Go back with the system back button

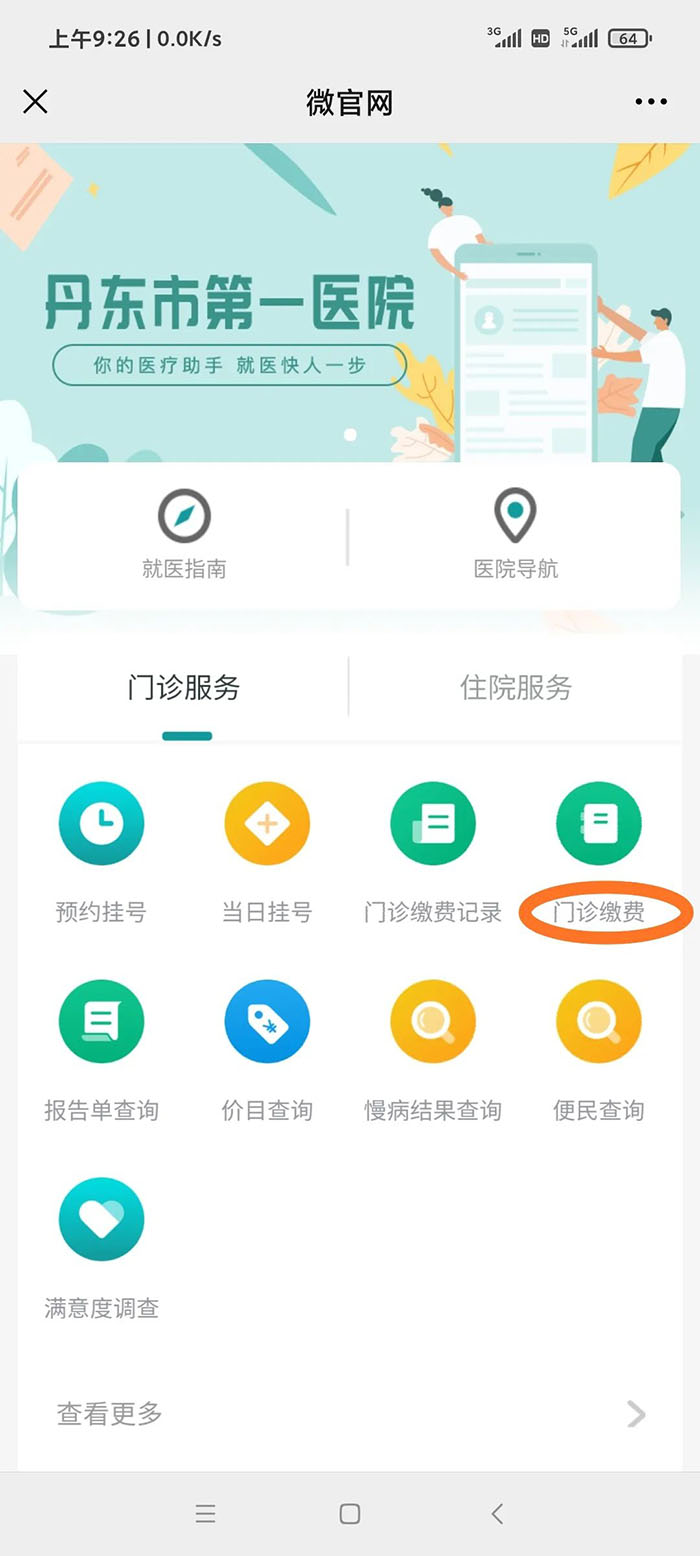coord(497,1513)
